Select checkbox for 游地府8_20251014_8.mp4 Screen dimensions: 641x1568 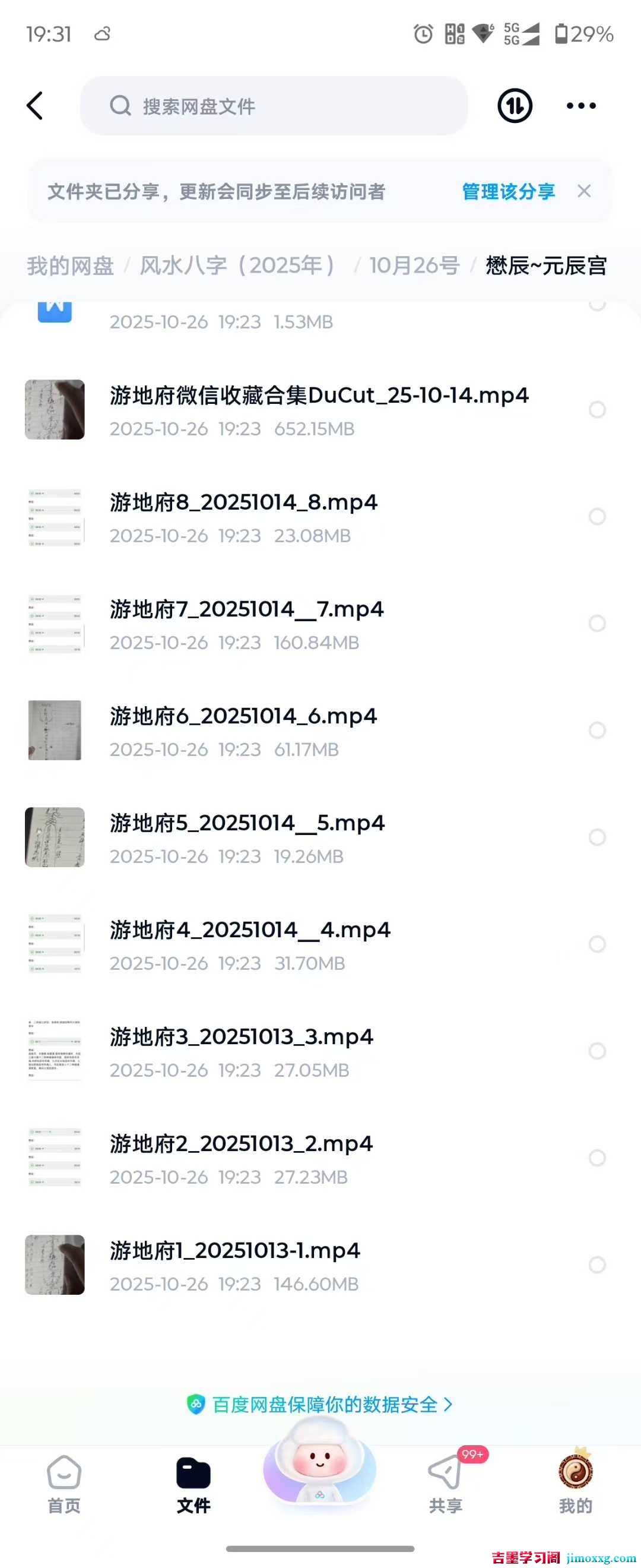point(596,516)
